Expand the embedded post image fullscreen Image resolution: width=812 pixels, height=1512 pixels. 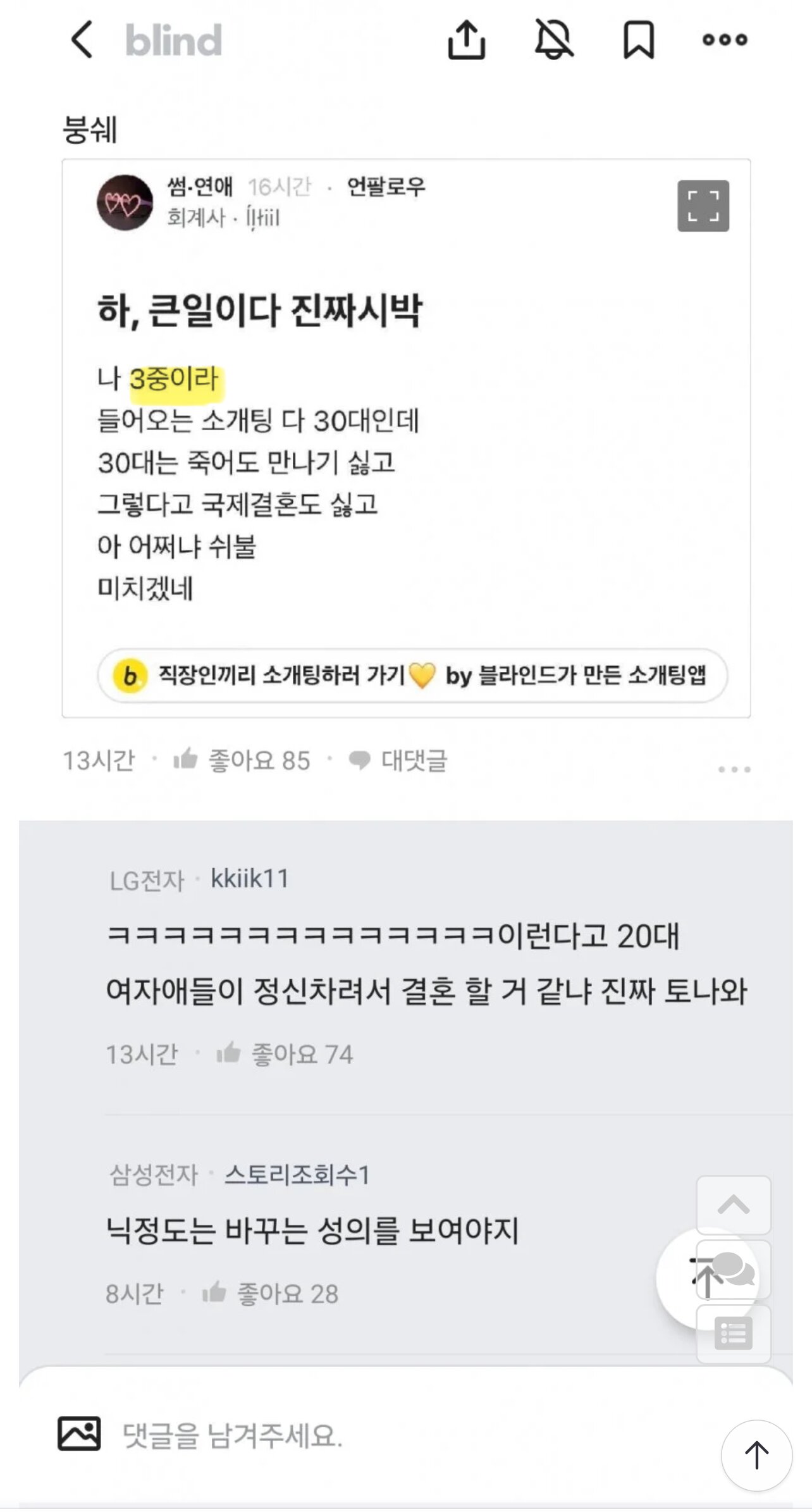pyautogui.click(x=703, y=206)
